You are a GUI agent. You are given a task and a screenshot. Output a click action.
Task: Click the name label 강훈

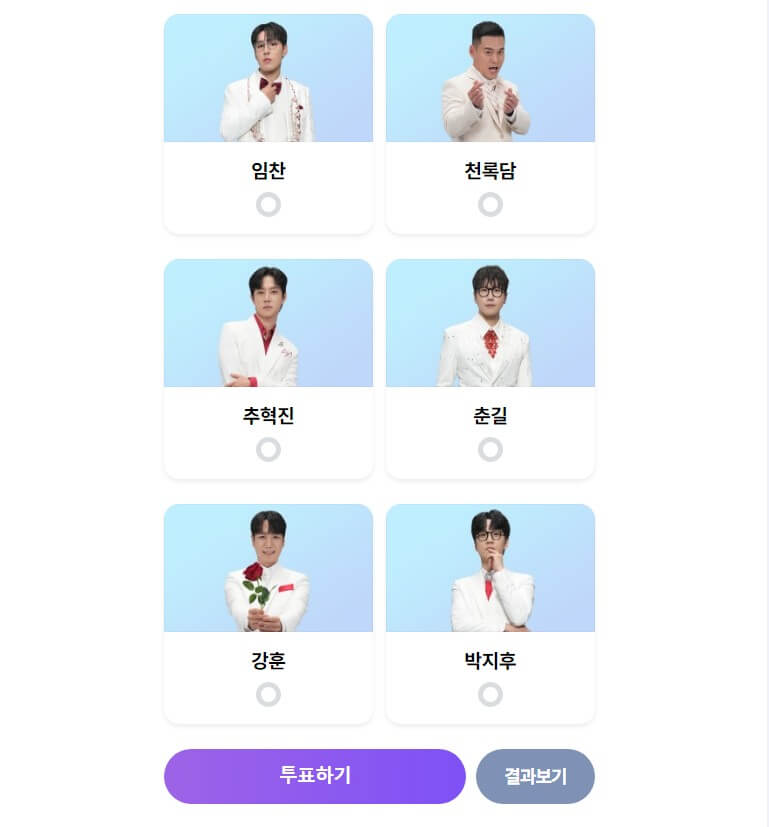click(x=268, y=662)
